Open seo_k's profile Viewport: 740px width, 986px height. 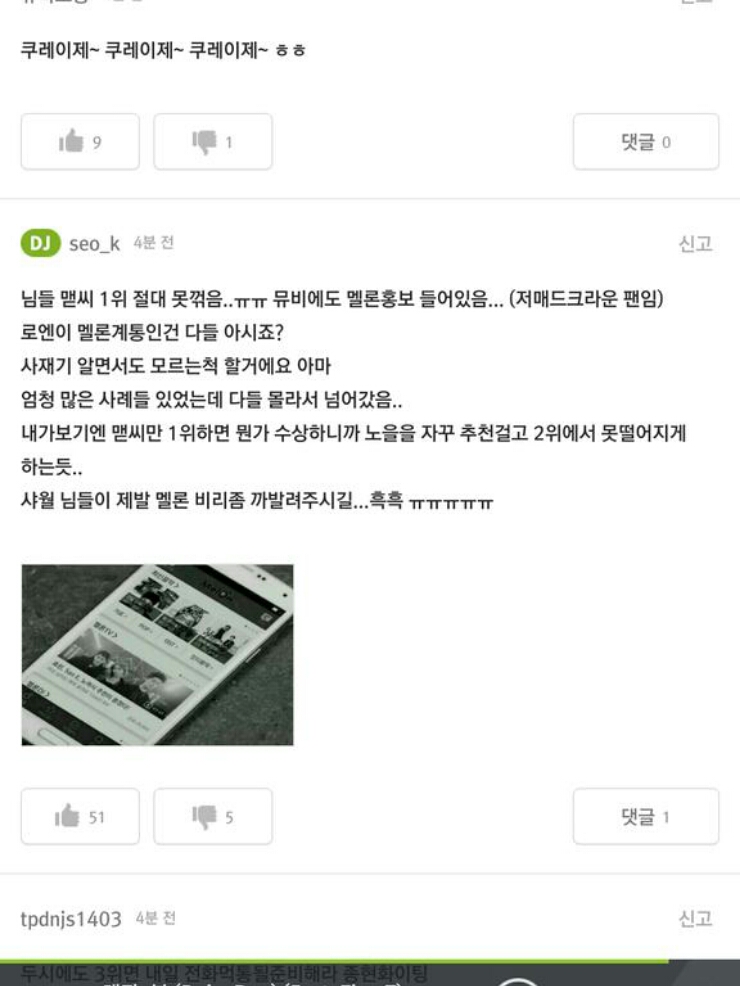tap(94, 244)
